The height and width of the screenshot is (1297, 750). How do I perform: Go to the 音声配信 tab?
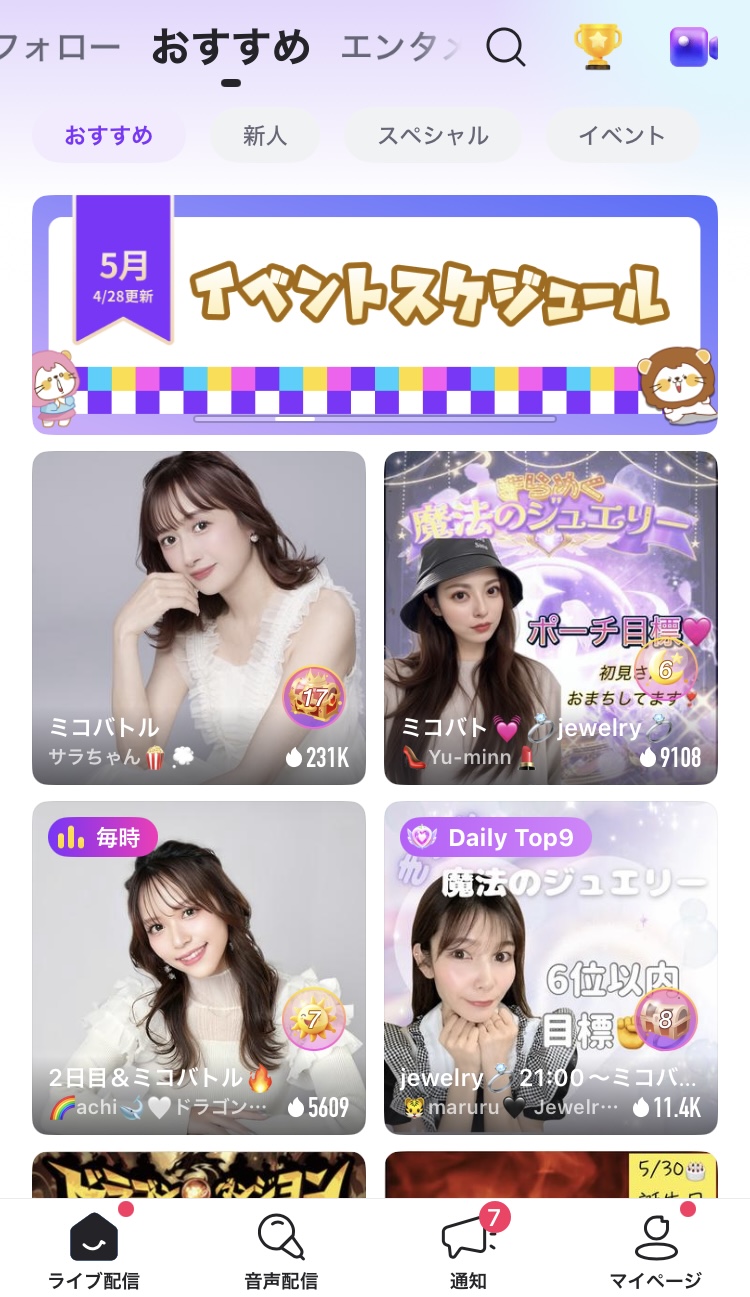click(281, 1250)
